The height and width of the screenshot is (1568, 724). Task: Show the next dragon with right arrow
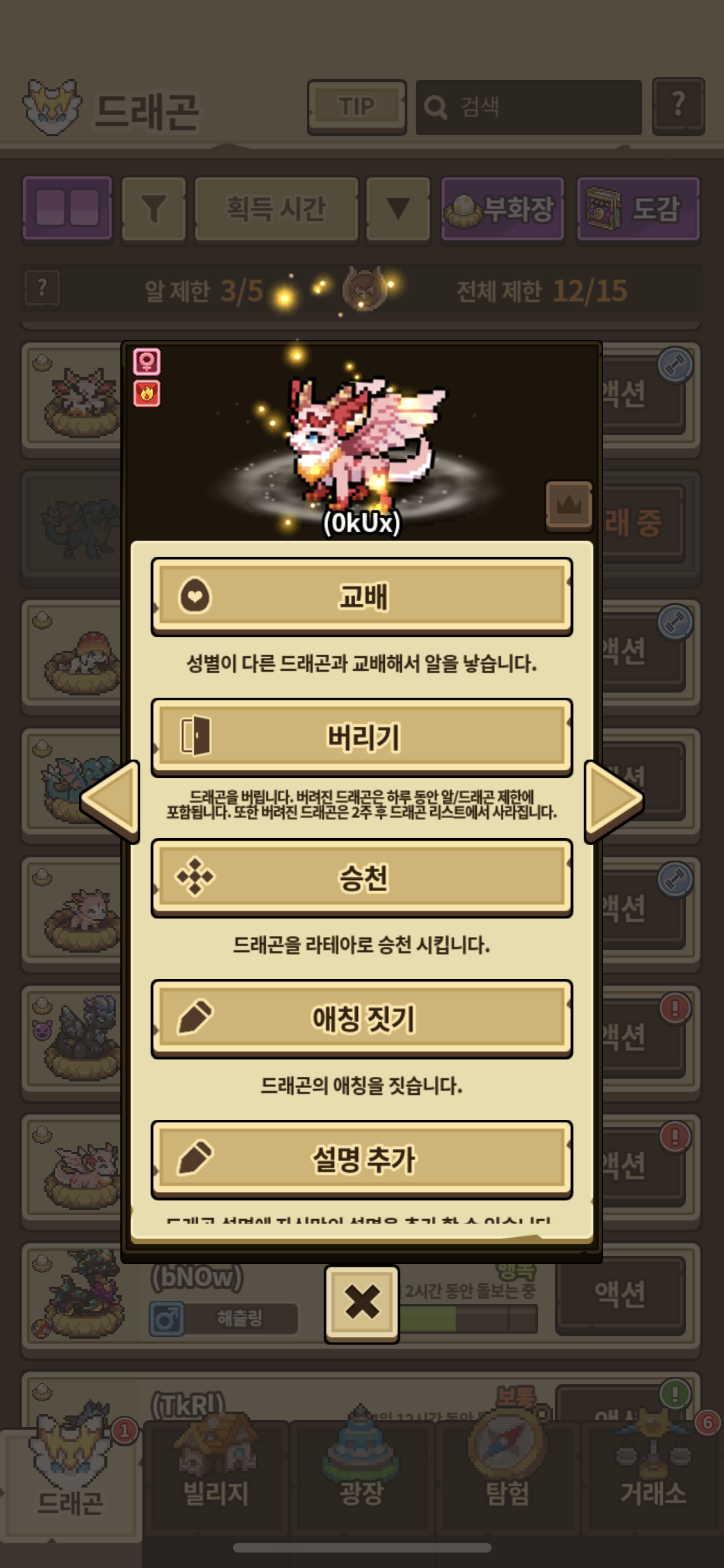(x=613, y=800)
